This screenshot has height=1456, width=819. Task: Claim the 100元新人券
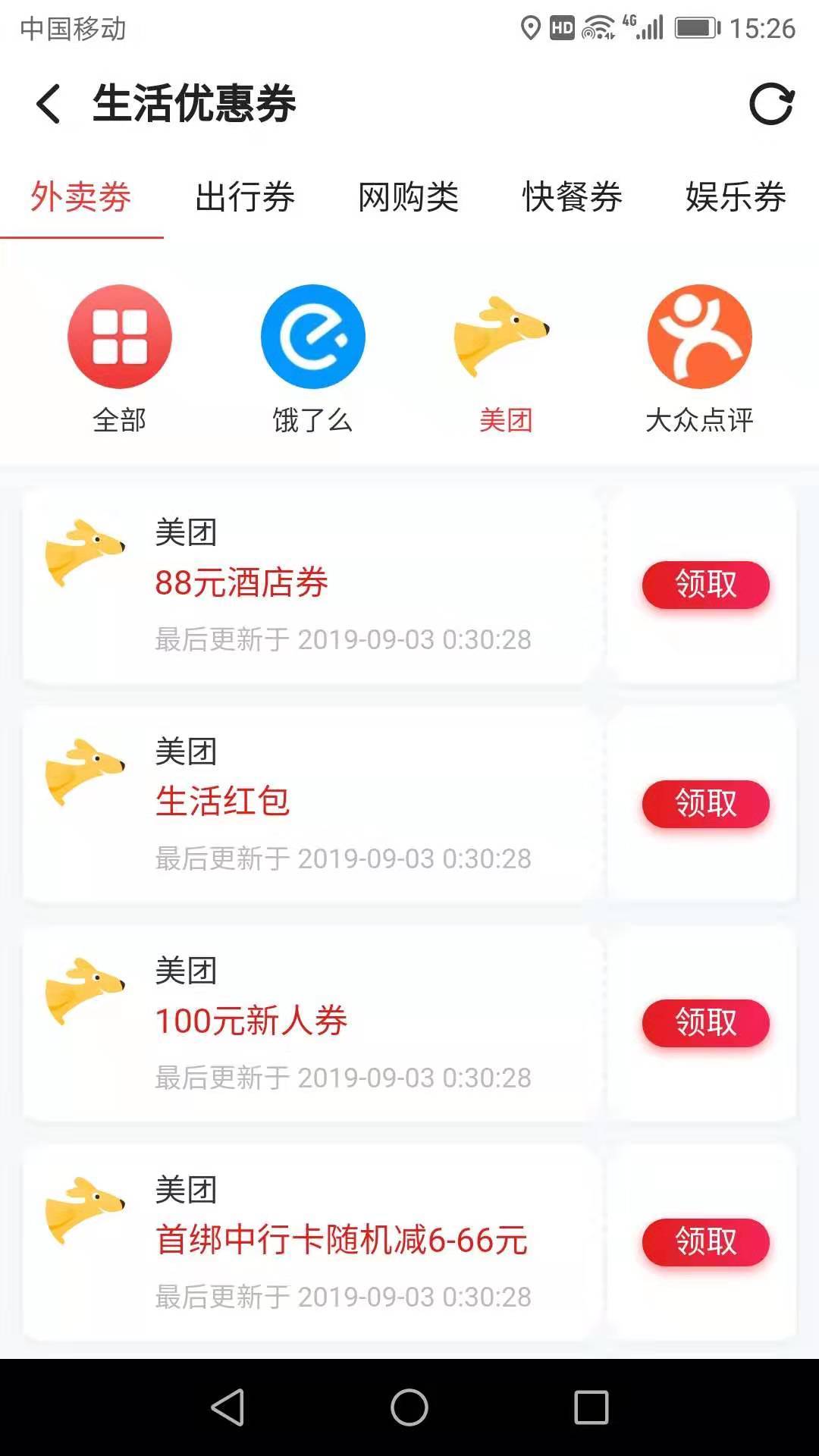705,1023
